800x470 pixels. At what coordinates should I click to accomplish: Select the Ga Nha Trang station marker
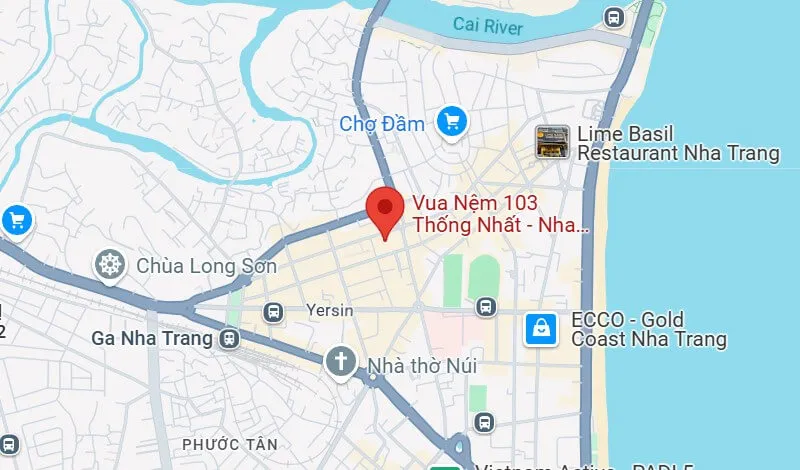click(231, 339)
